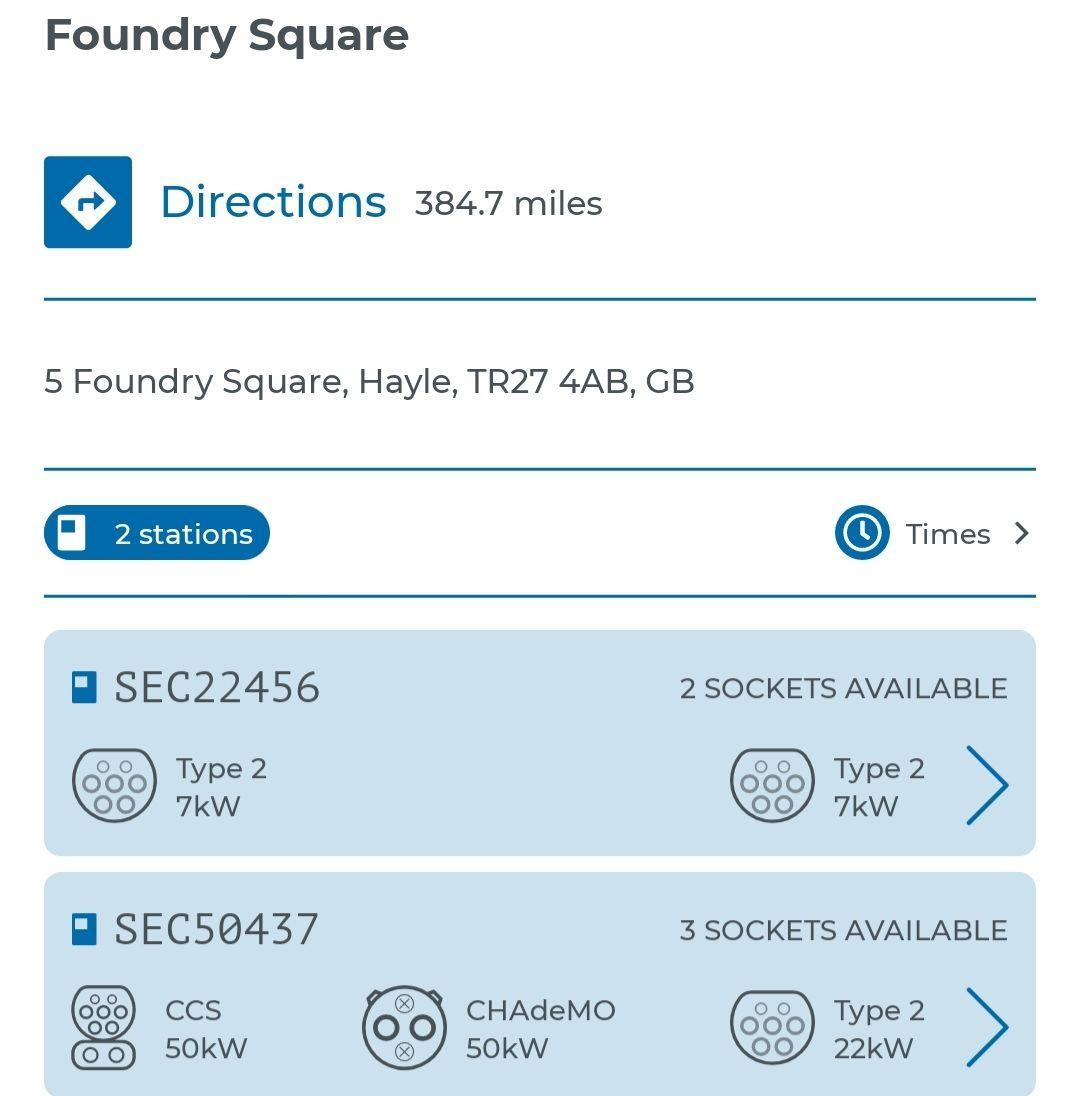
Task: Select the Type 2 22kW socket icon on SEC50437
Action: point(772,1026)
